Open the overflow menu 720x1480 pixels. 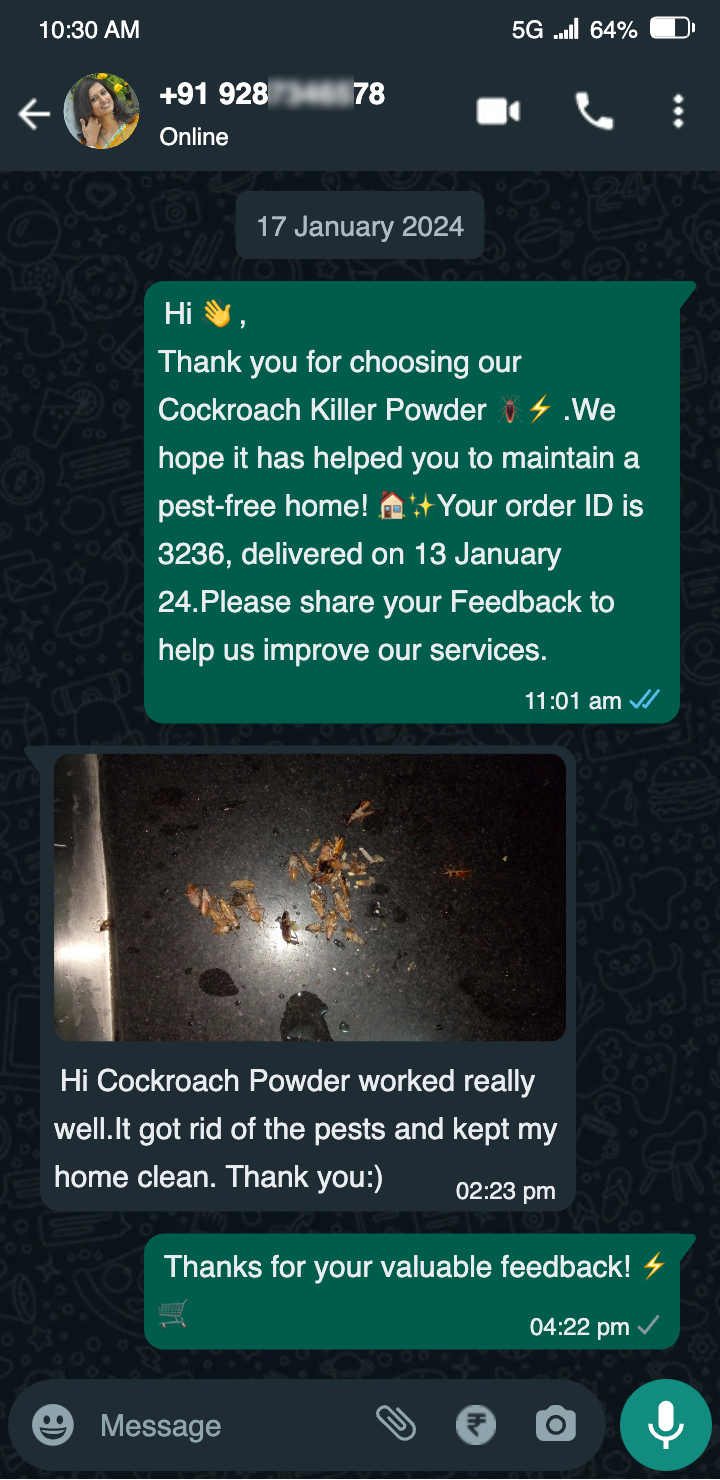678,111
